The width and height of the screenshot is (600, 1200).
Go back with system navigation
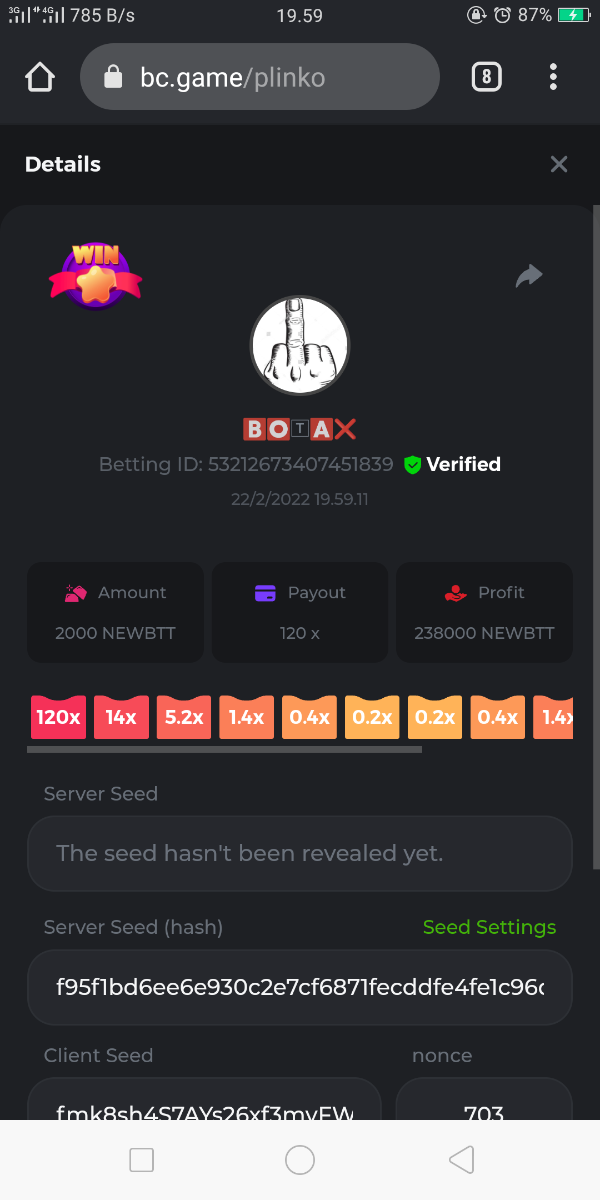click(x=461, y=1160)
